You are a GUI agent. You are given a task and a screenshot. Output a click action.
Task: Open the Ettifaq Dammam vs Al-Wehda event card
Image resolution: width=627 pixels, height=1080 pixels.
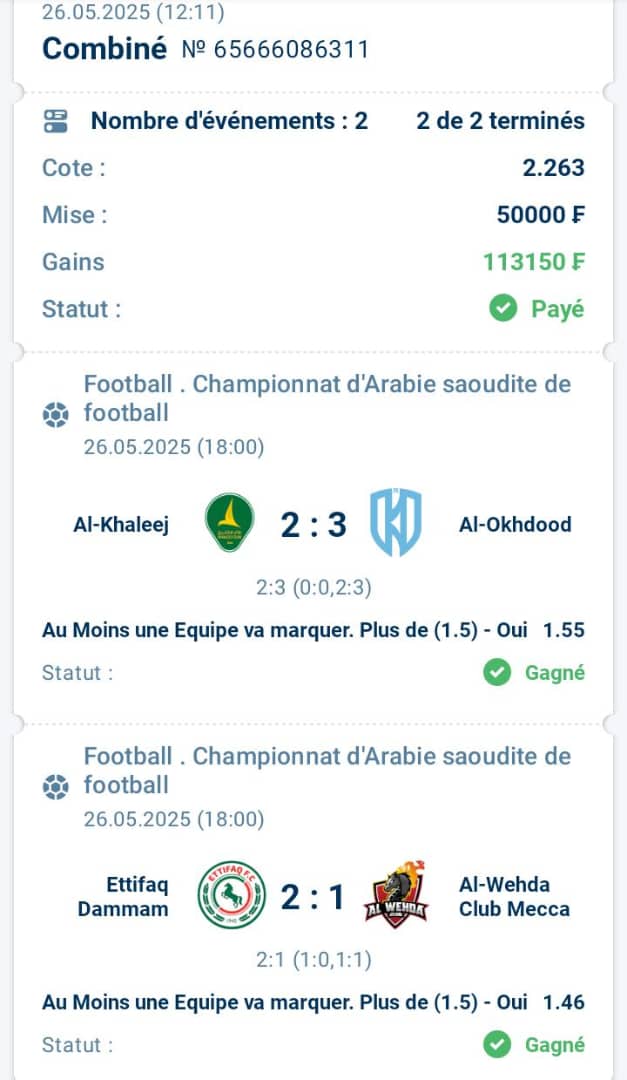314,901
